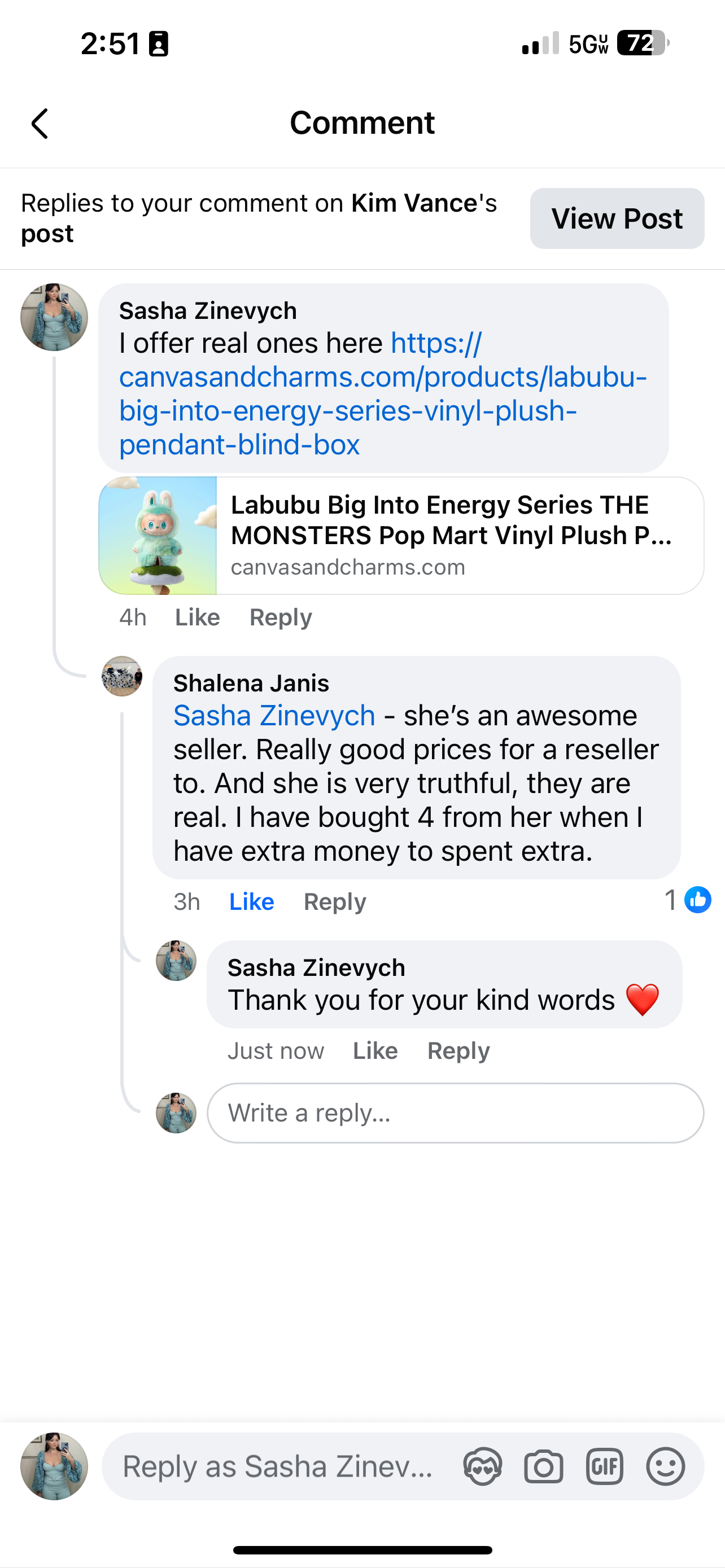Reply to Sasha's 4h-old comment
Screen dimensions: 725x1568
[x=281, y=617]
